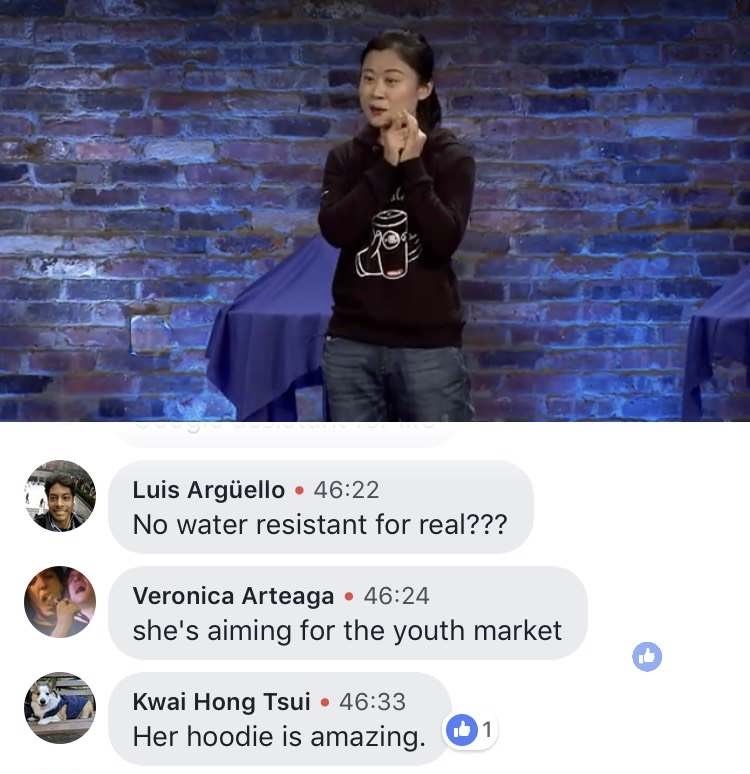The image size is (750, 774).
Task: Open Veronica Arteaga's profile name
Action: click(x=233, y=596)
